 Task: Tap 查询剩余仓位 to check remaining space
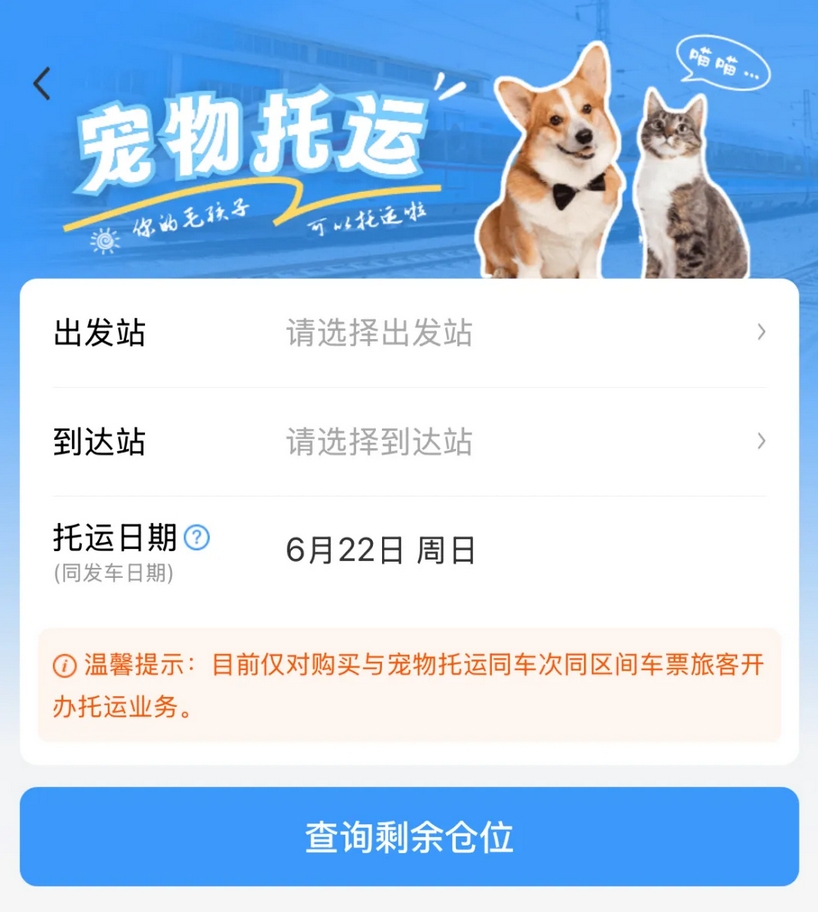point(409,837)
